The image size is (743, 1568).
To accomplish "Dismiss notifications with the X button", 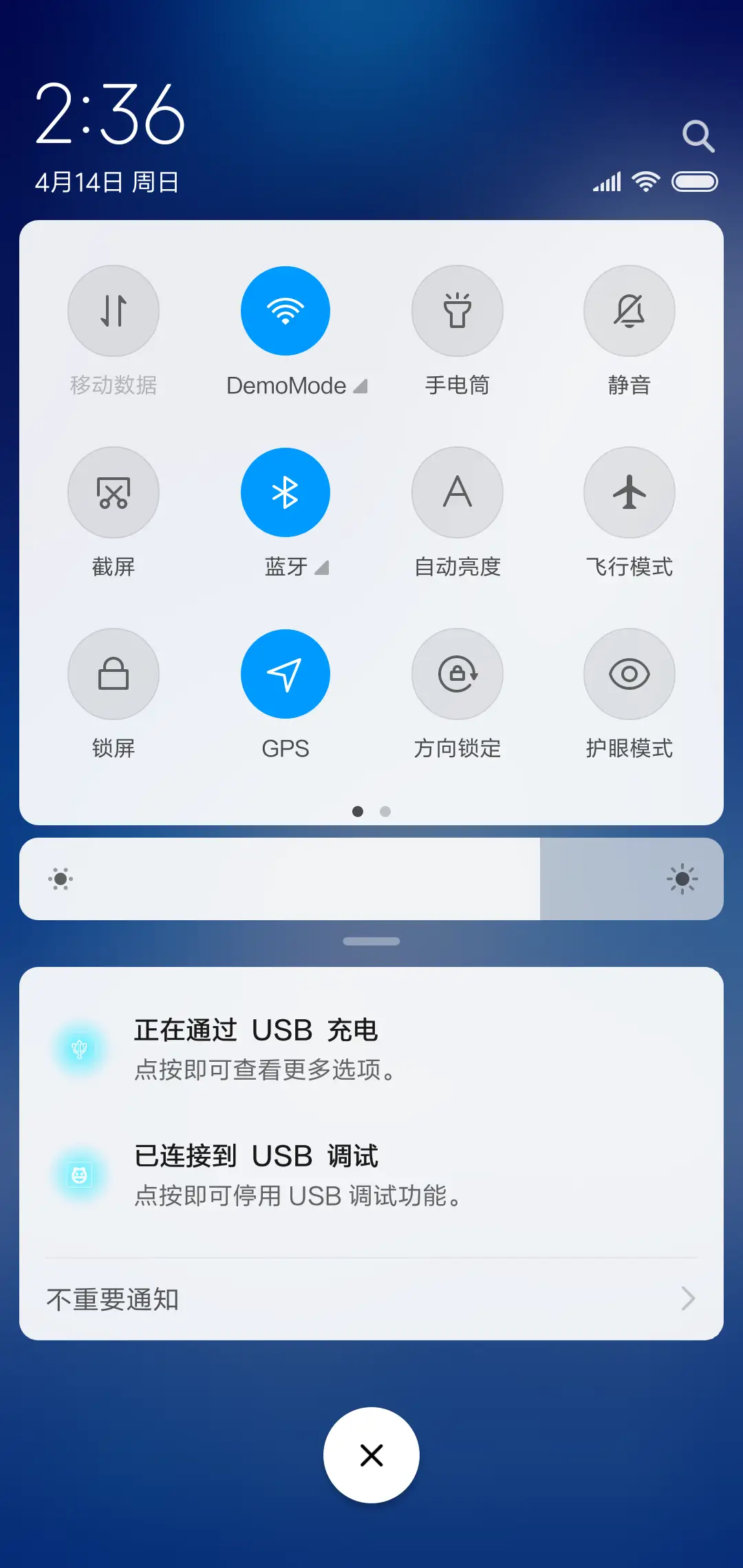I will 371,1455.
